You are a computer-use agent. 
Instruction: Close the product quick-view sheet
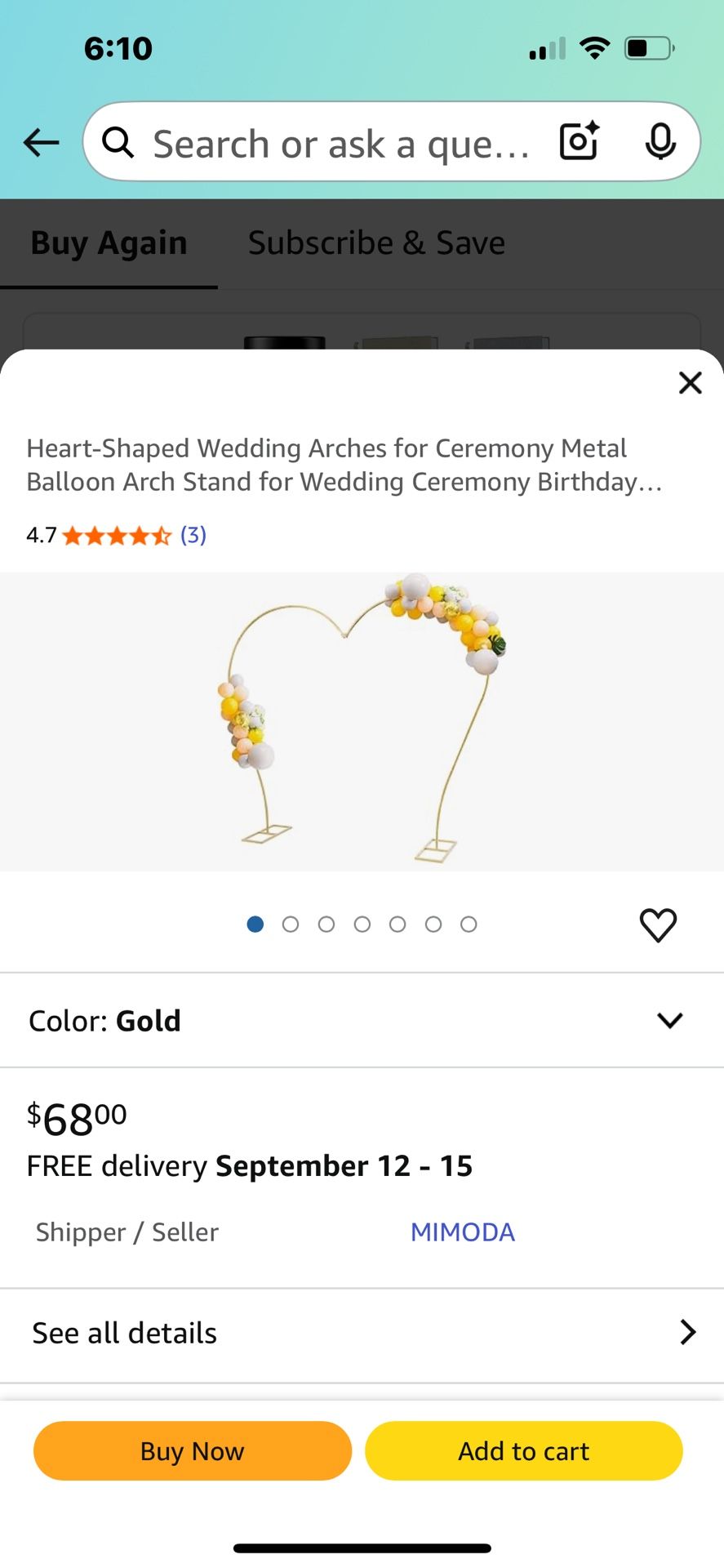click(x=690, y=382)
